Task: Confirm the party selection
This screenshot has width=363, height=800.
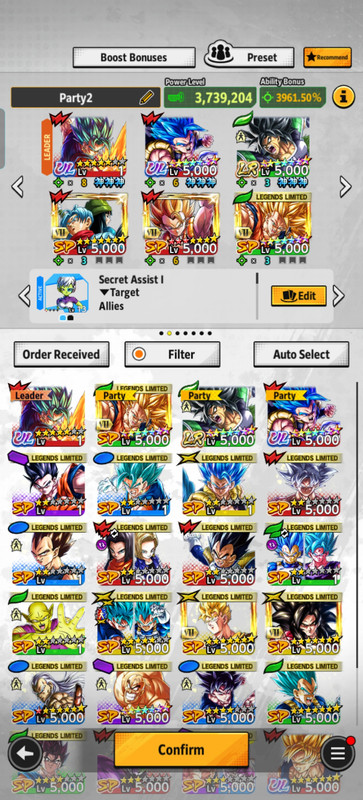Action: [181, 749]
